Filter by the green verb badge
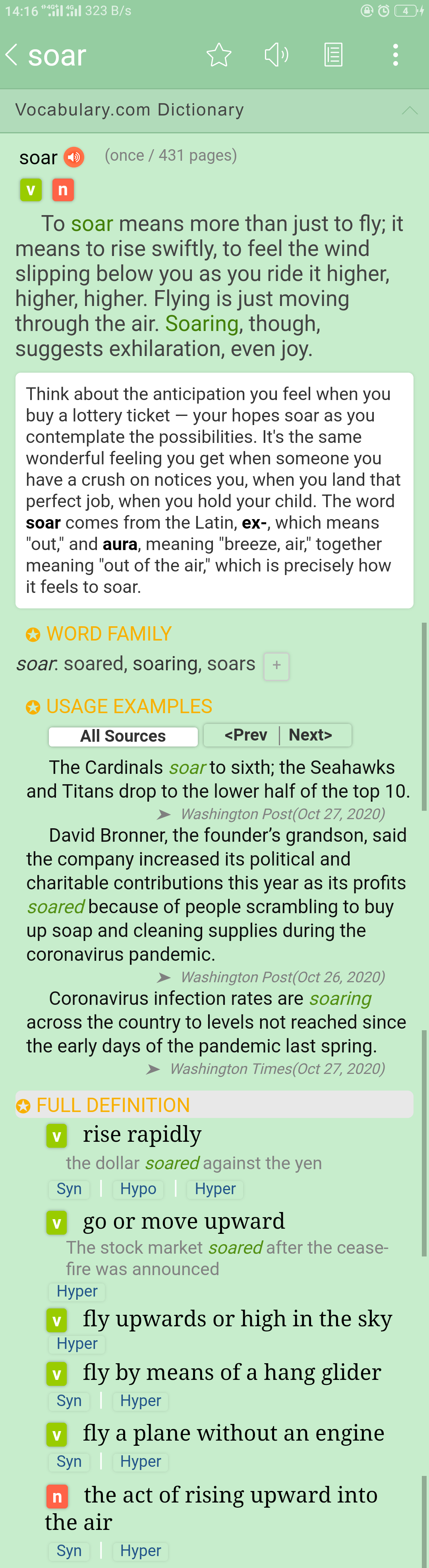This screenshot has width=429, height=1568. tap(31, 190)
